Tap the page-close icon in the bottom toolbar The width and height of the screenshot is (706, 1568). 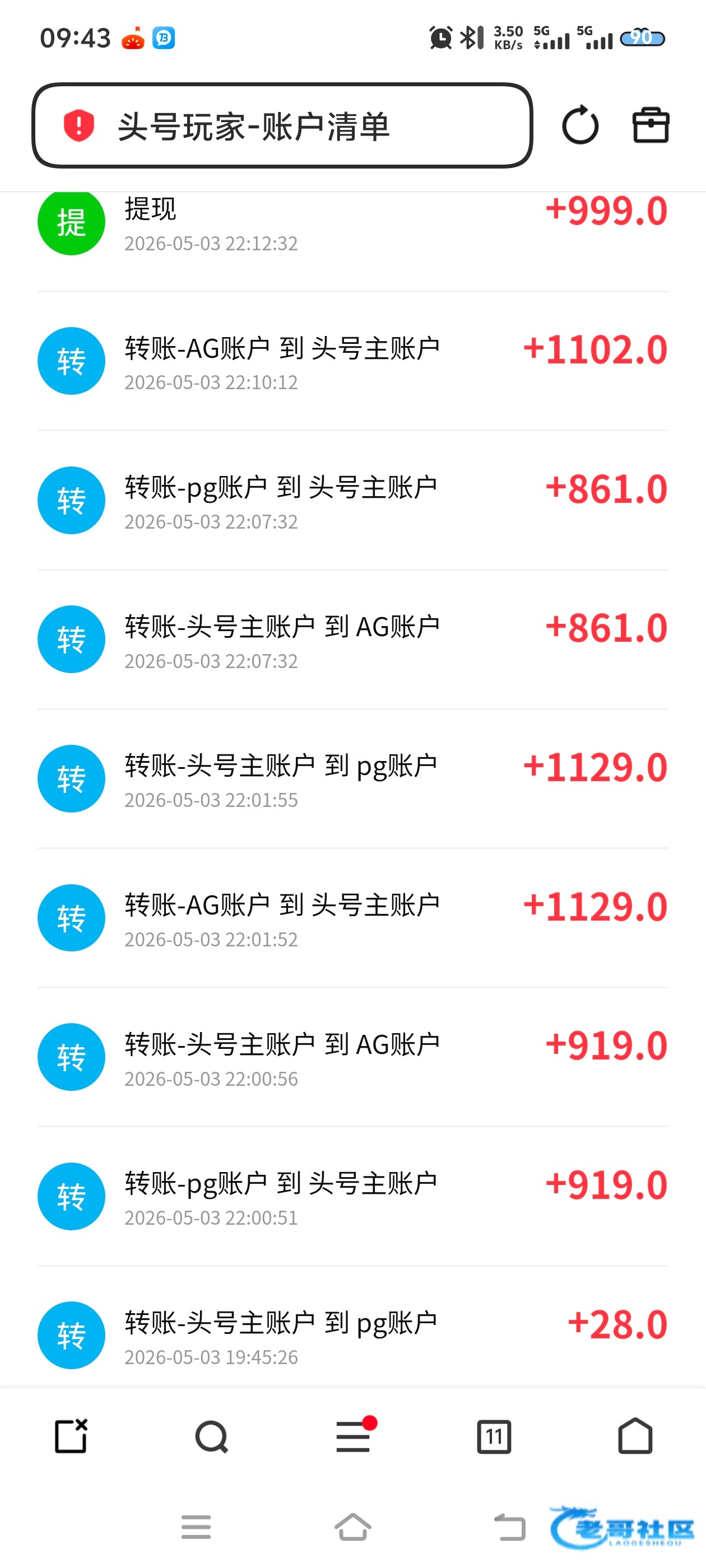point(71,1435)
